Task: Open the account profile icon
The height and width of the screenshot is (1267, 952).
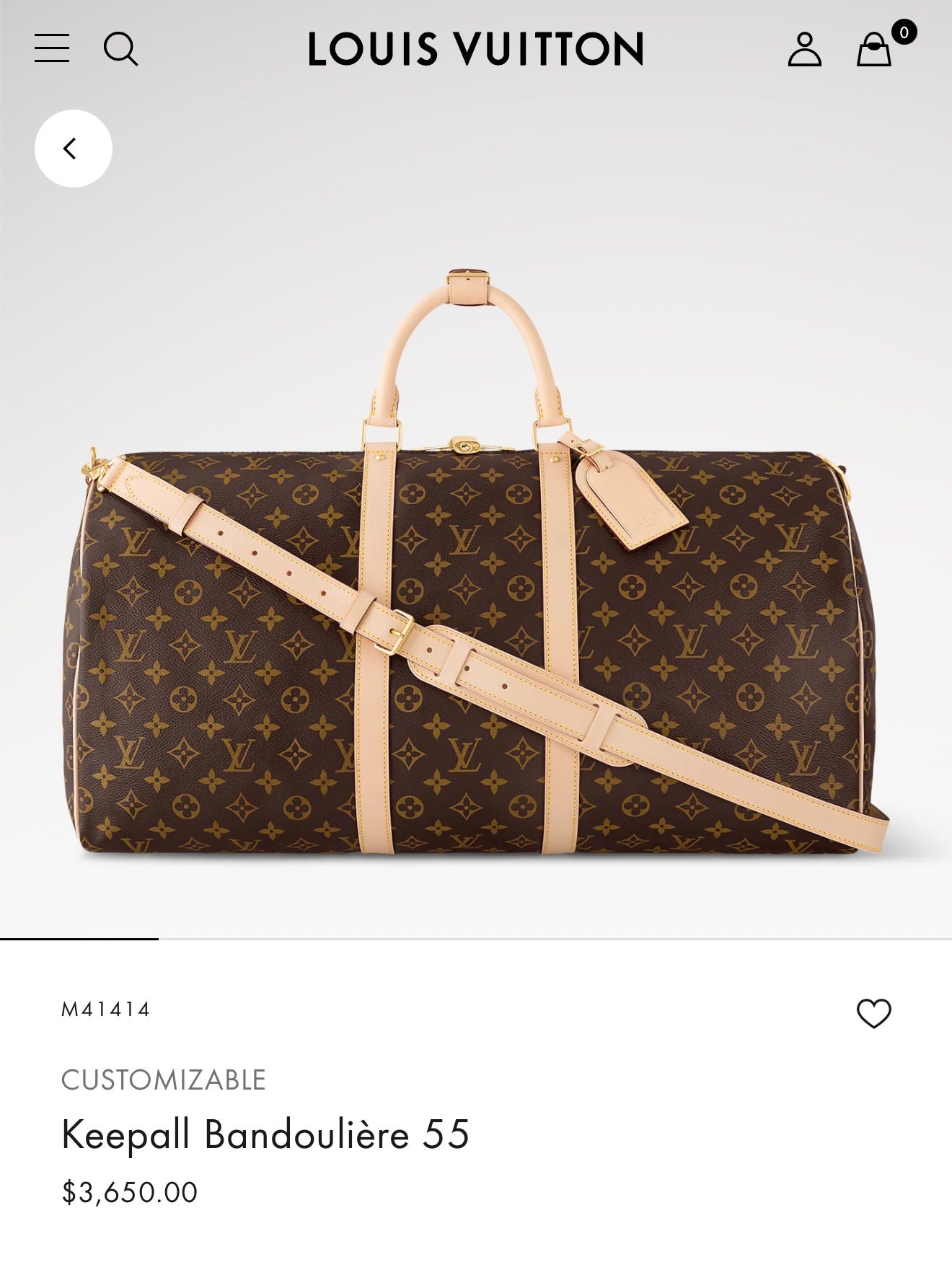Action: coord(804,49)
